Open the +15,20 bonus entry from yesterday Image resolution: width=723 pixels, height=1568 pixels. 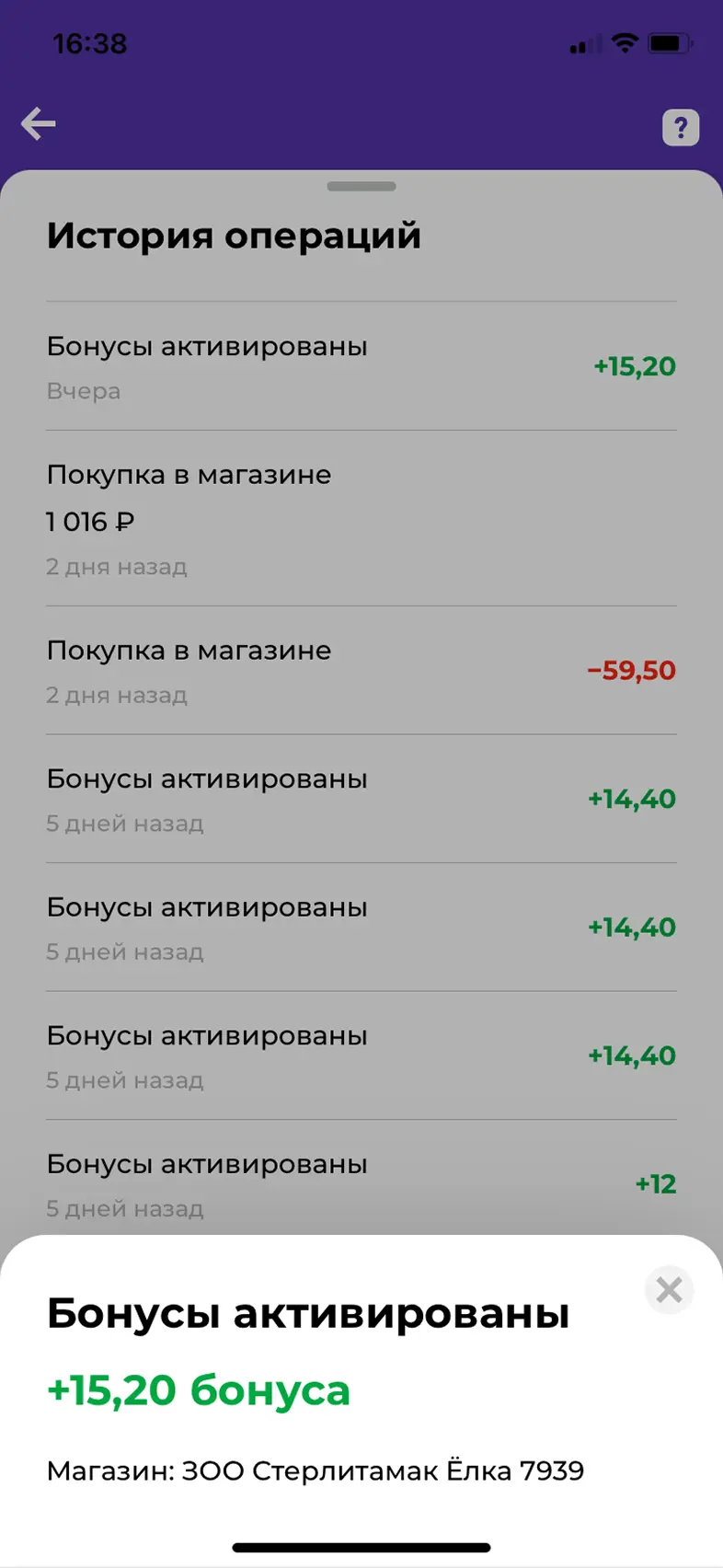click(361, 366)
